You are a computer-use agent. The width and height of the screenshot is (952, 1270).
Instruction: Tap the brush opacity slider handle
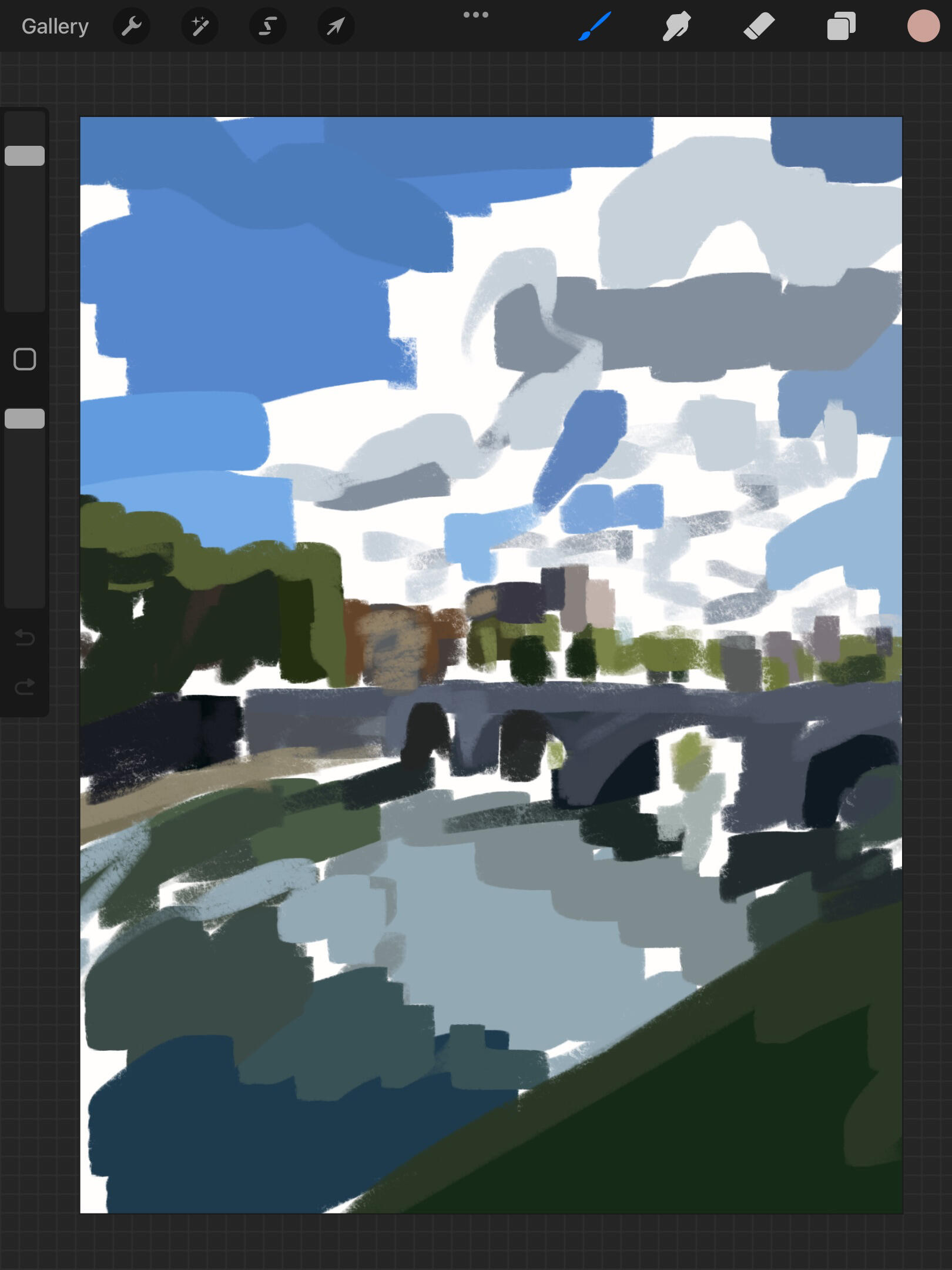(x=25, y=419)
